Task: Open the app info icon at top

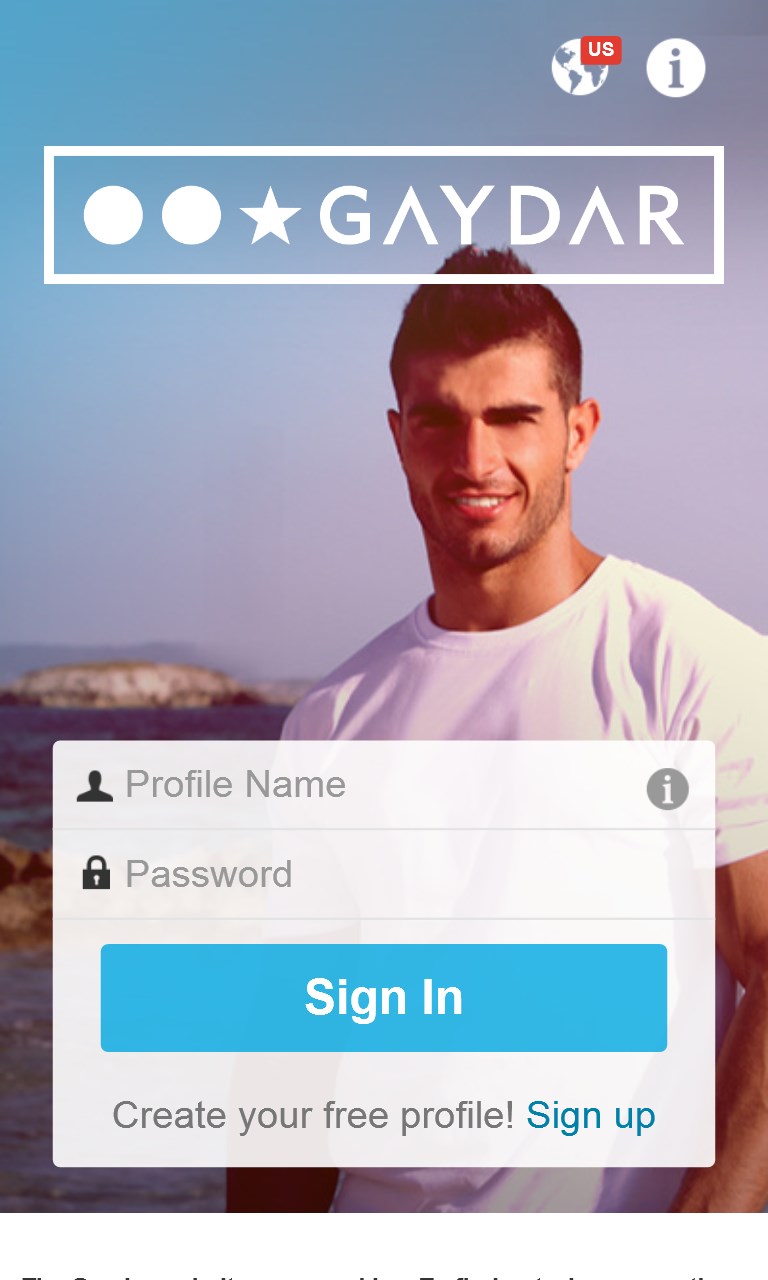Action: click(675, 67)
